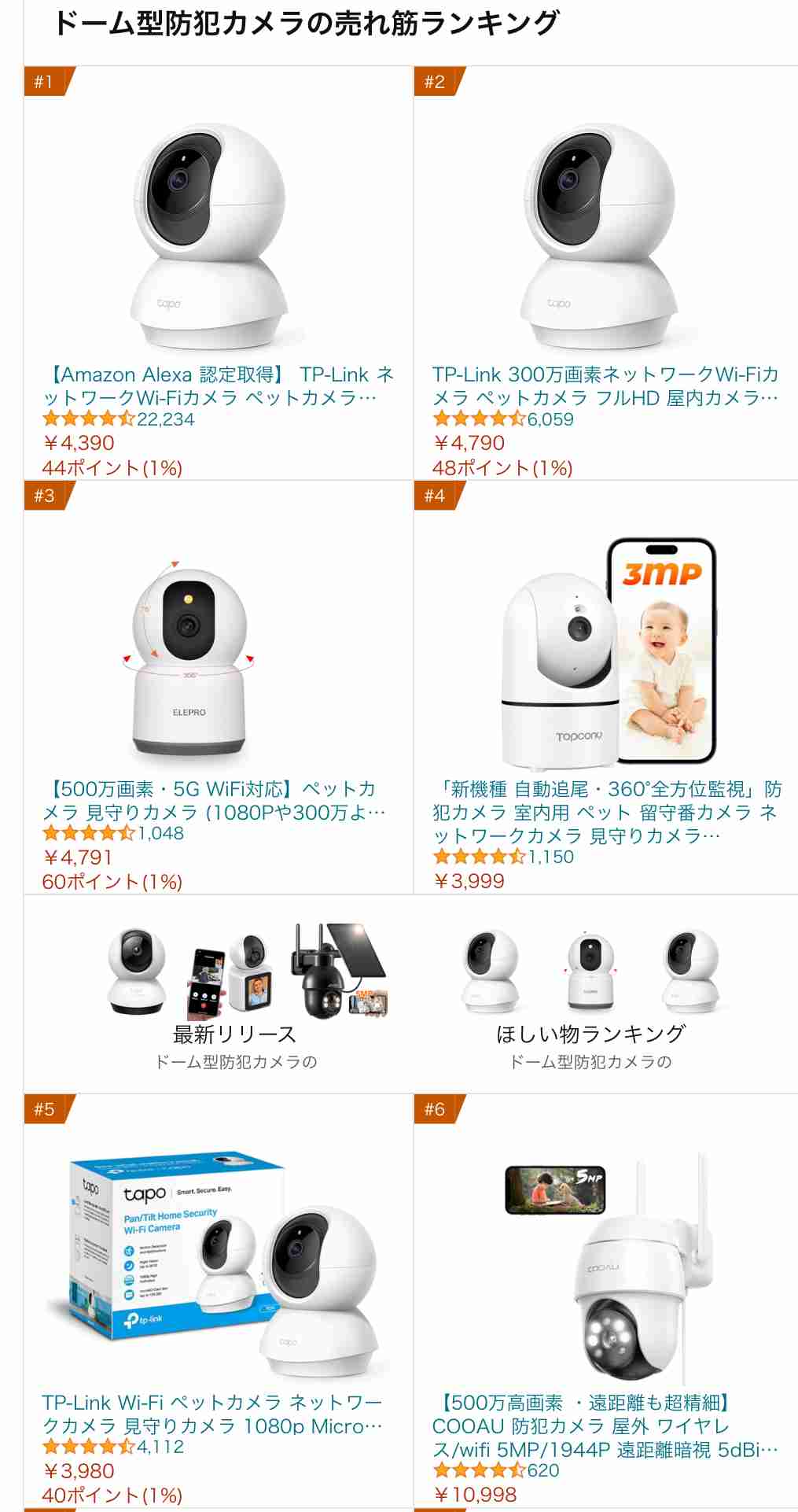The height and width of the screenshot is (1512, 798).
Task: Open the #1 TP-Link Alexa certified camera
Action: [x=209, y=236]
